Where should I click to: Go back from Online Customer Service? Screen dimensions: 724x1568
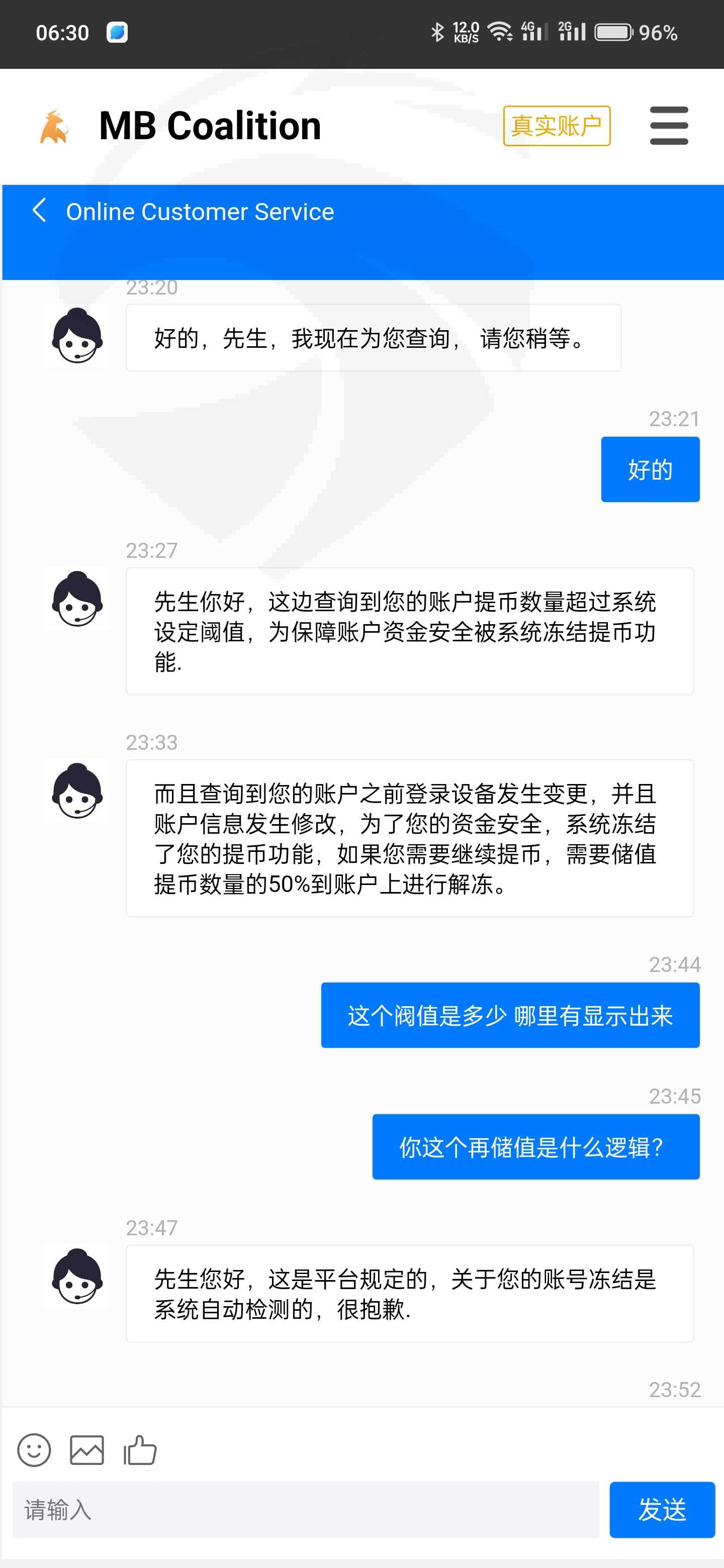coord(40,211)
